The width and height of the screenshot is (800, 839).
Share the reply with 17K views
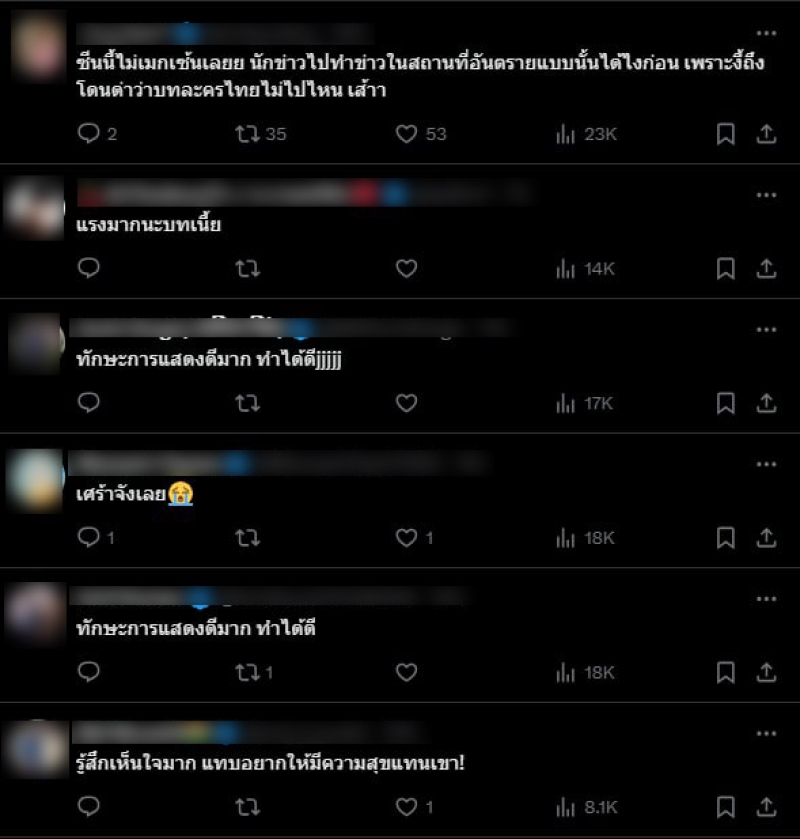coord(766,403)
